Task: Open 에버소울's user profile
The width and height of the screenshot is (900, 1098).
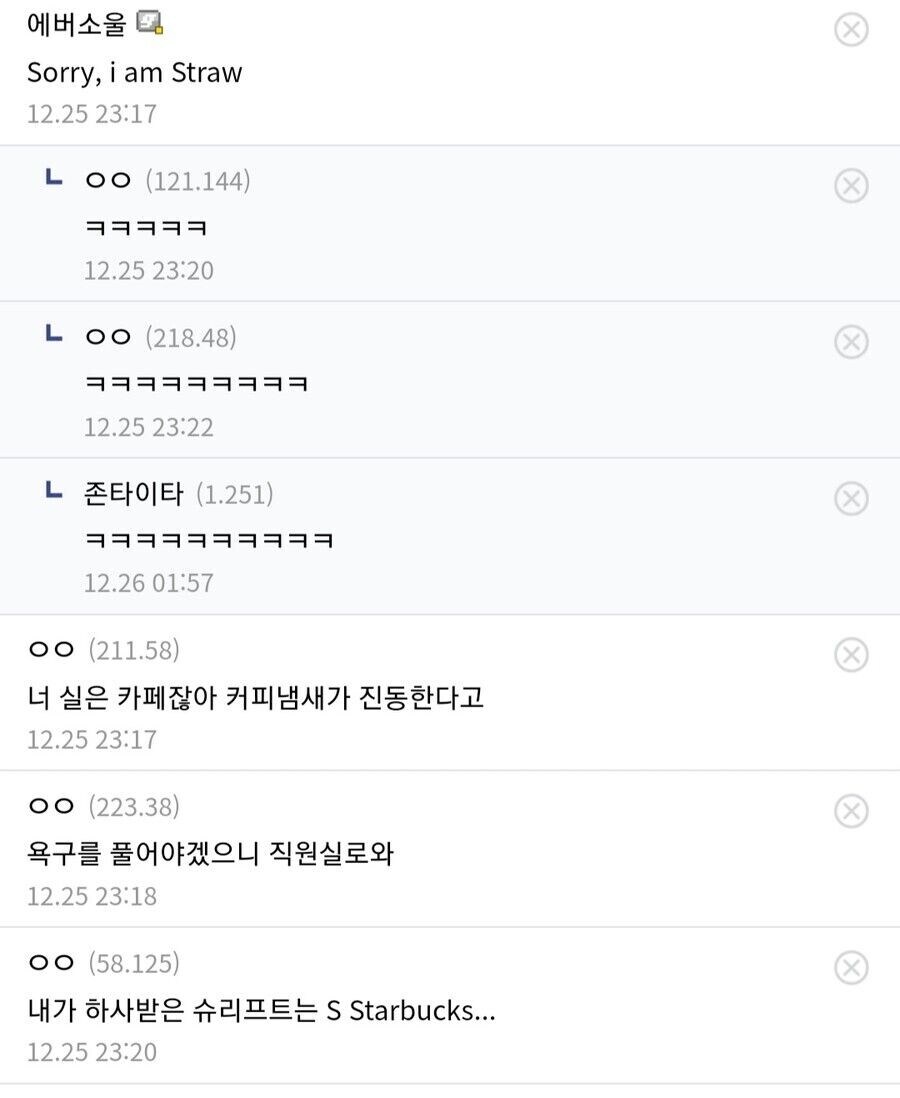Action: [x=77, y=23]
